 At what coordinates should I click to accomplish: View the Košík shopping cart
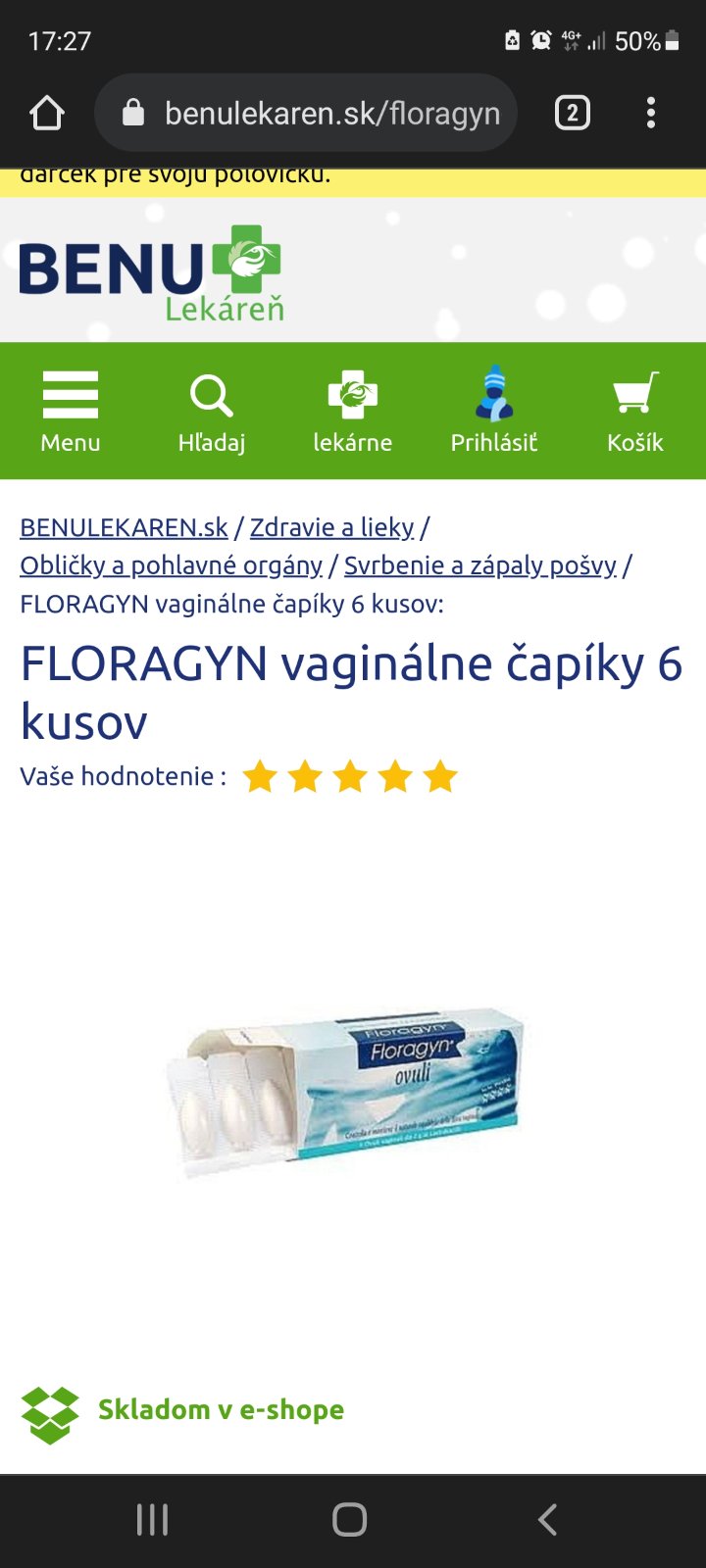[x=634, y=412]
